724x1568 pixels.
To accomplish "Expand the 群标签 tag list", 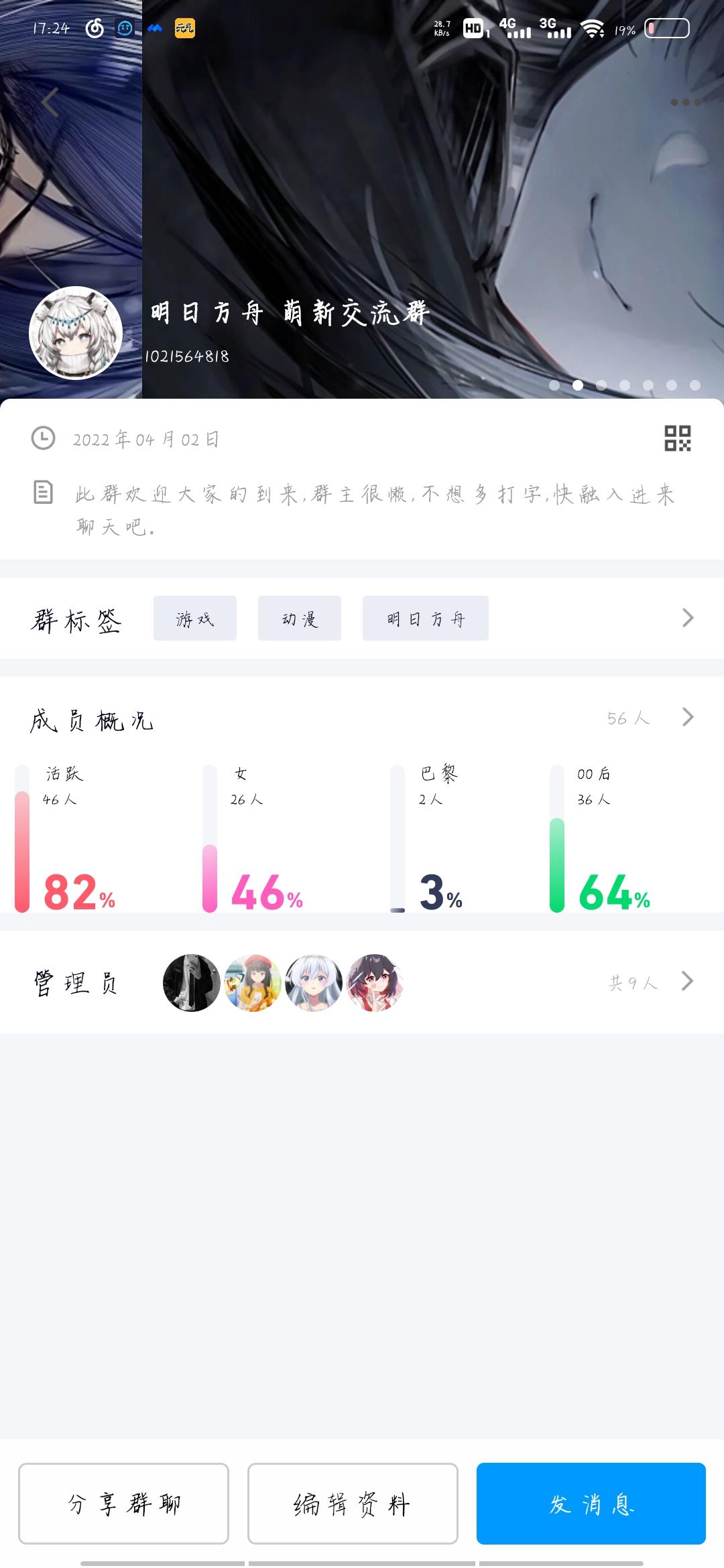I will click(x=686, y=618).
